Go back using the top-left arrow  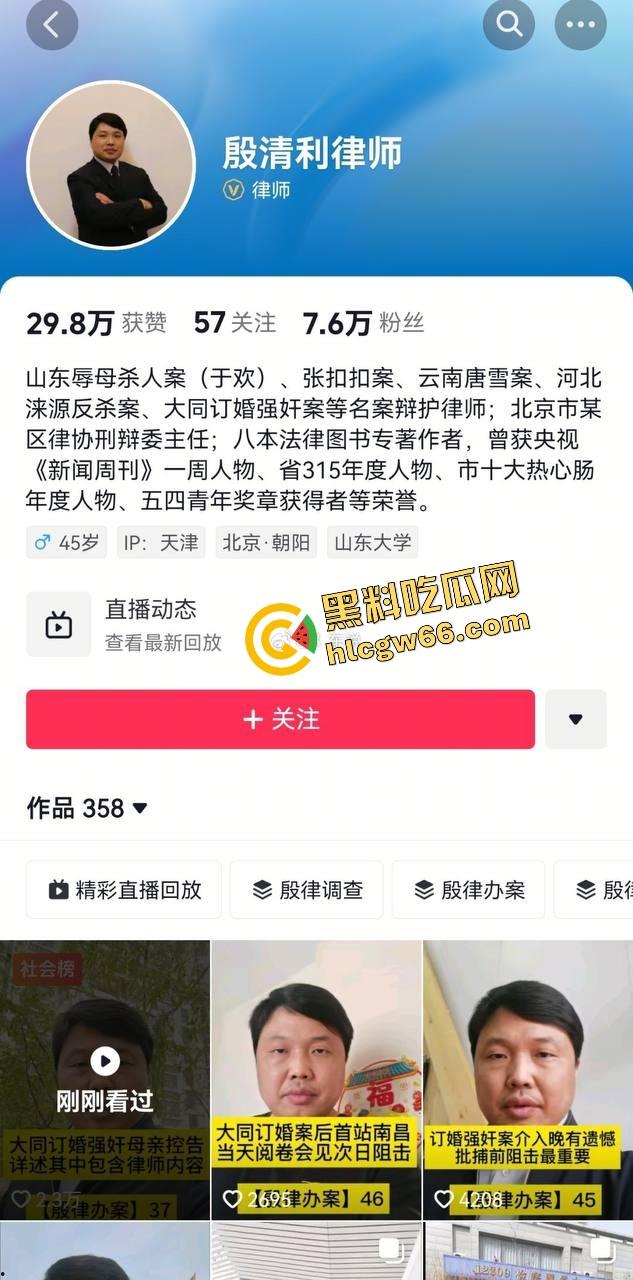point(51,24)
